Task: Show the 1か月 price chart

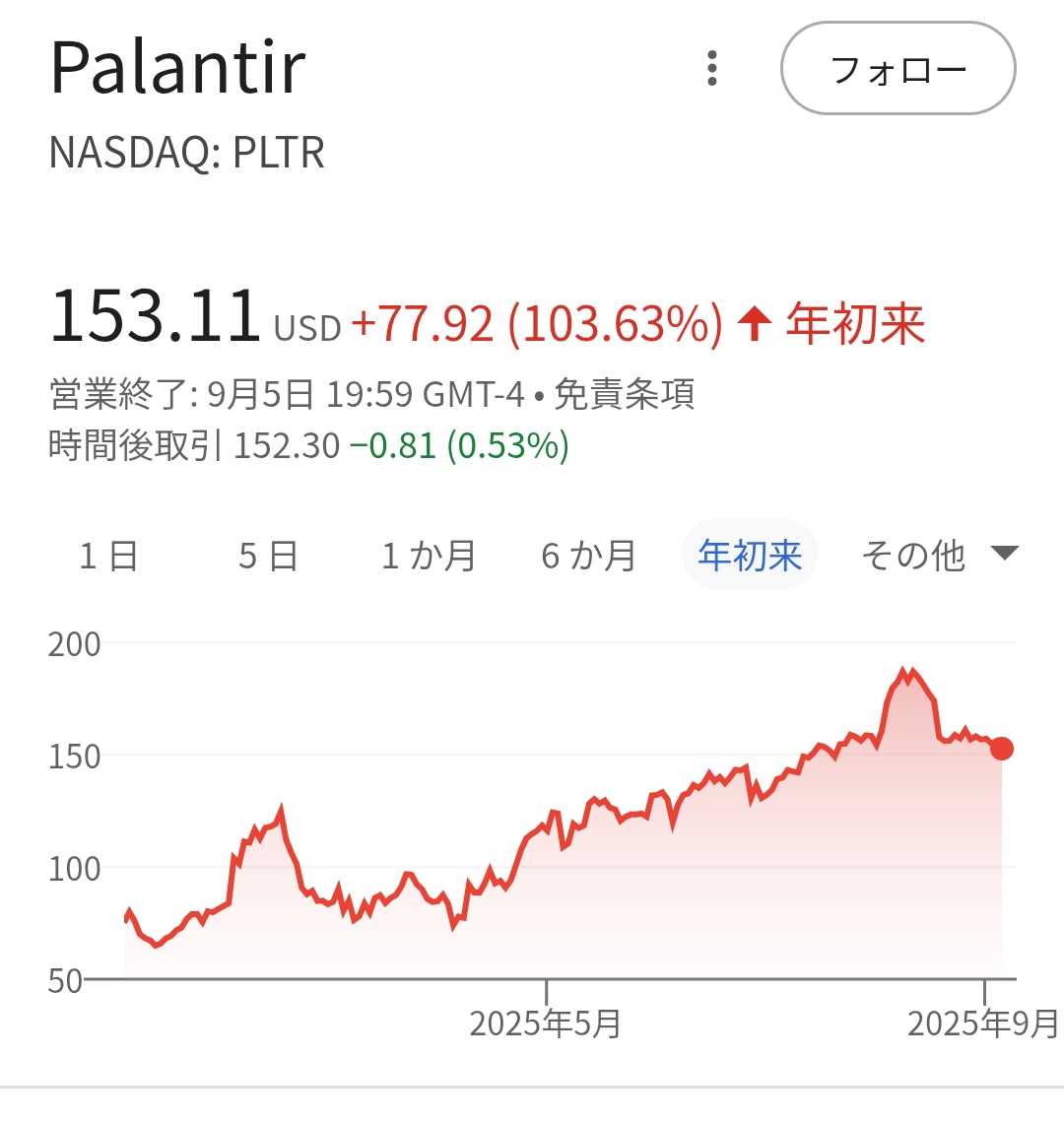Action: (429, 557)
